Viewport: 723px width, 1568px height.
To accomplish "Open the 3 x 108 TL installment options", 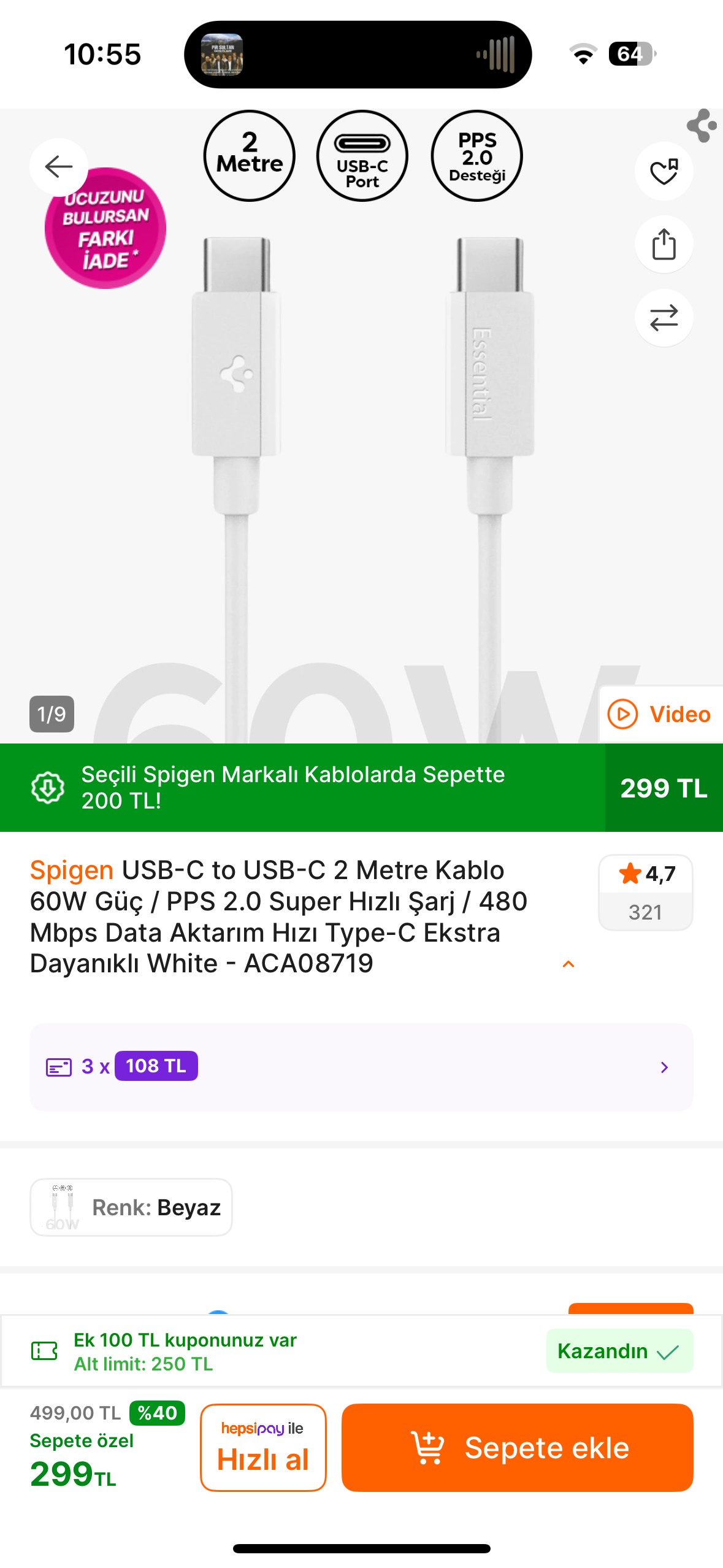I will [361, 1067].
